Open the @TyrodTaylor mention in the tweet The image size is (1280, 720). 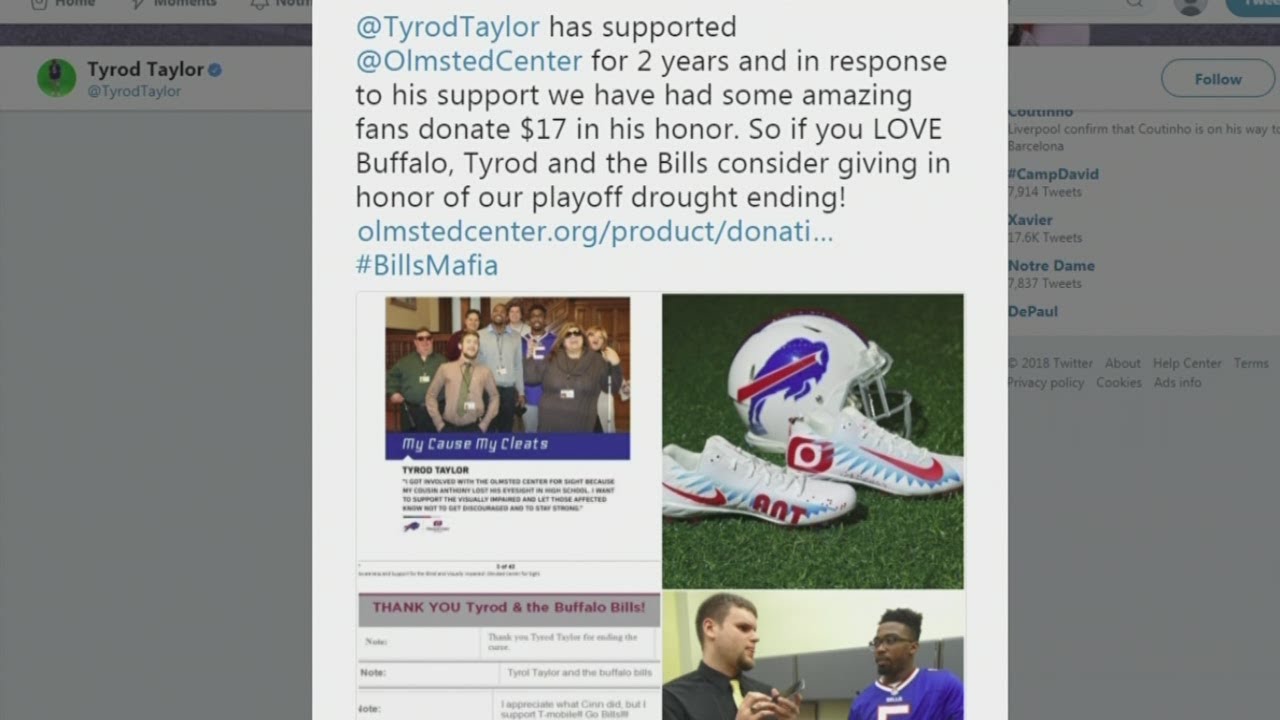pyautogui.click(x=447, y=26)
